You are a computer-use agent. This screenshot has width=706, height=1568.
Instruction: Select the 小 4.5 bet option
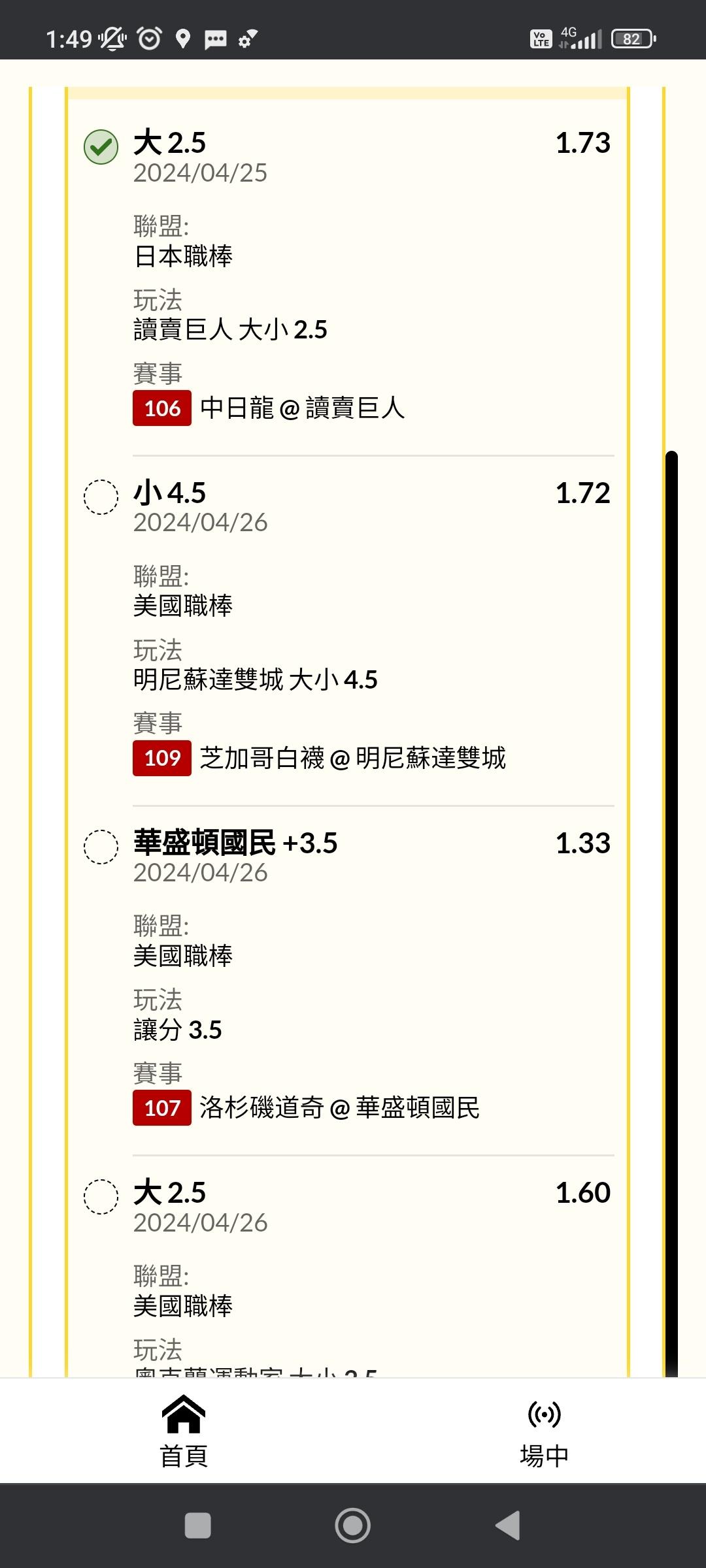tap(101, 497)
